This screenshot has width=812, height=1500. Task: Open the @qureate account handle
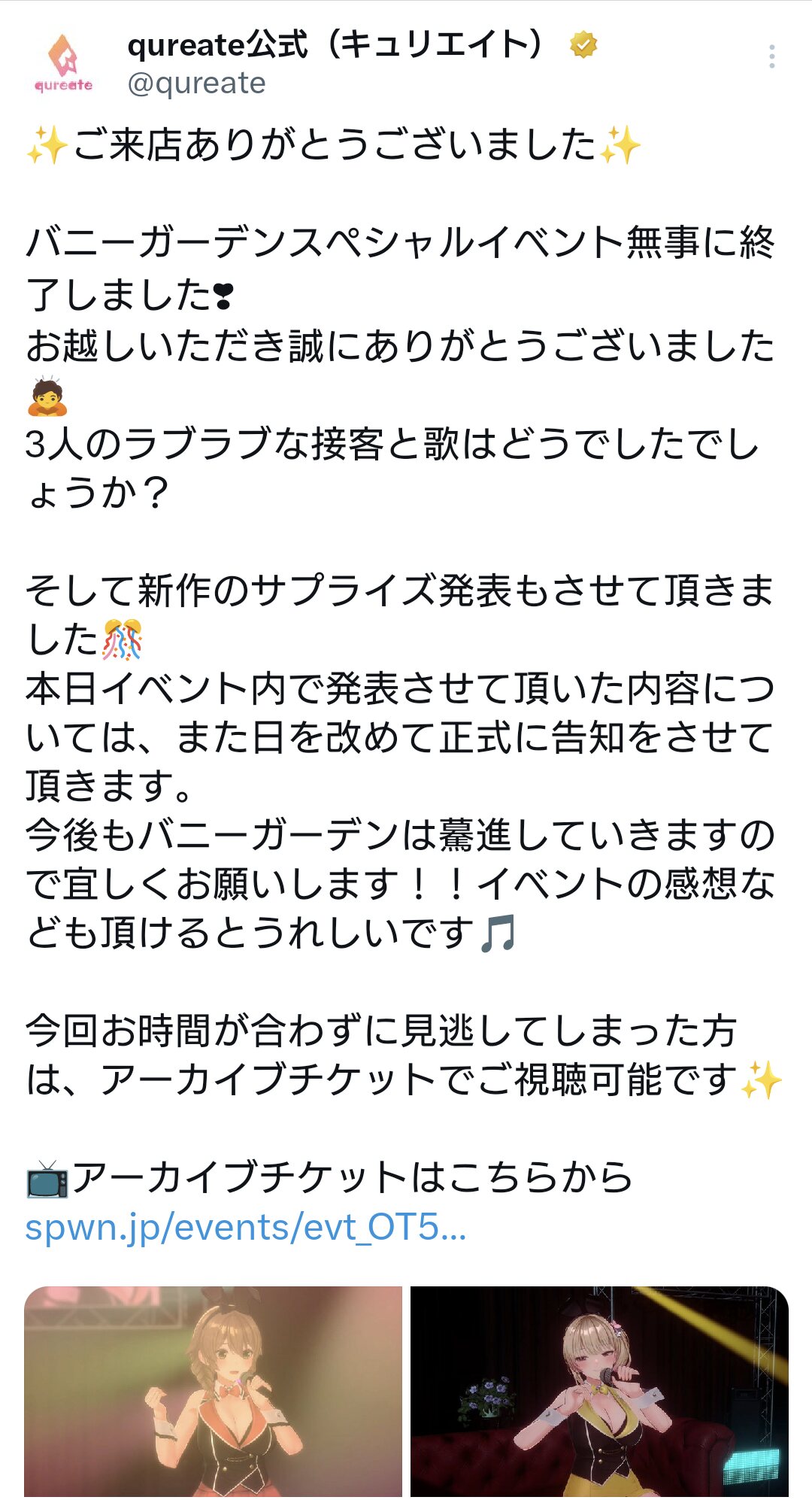(196, 84)
